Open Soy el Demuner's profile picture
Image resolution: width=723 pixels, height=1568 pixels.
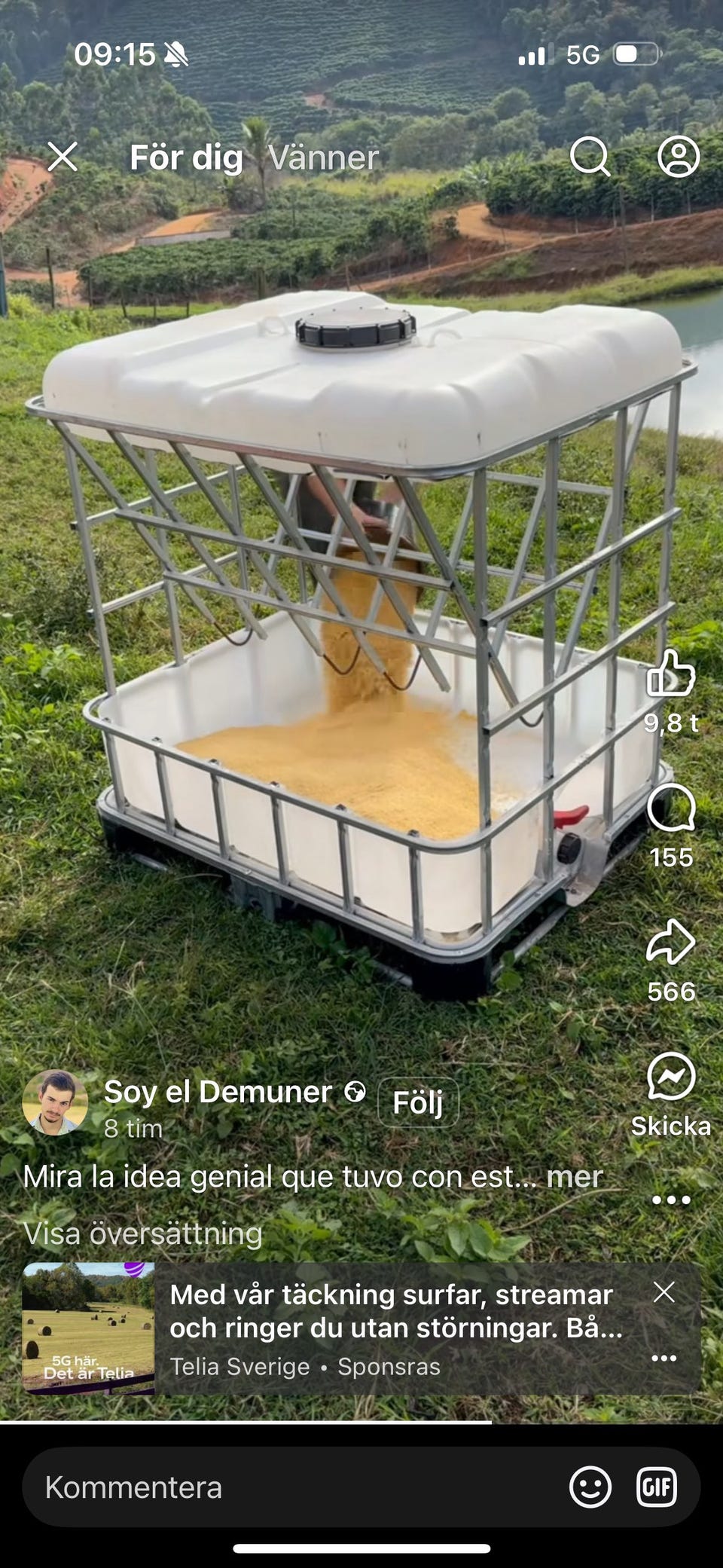54,1102
